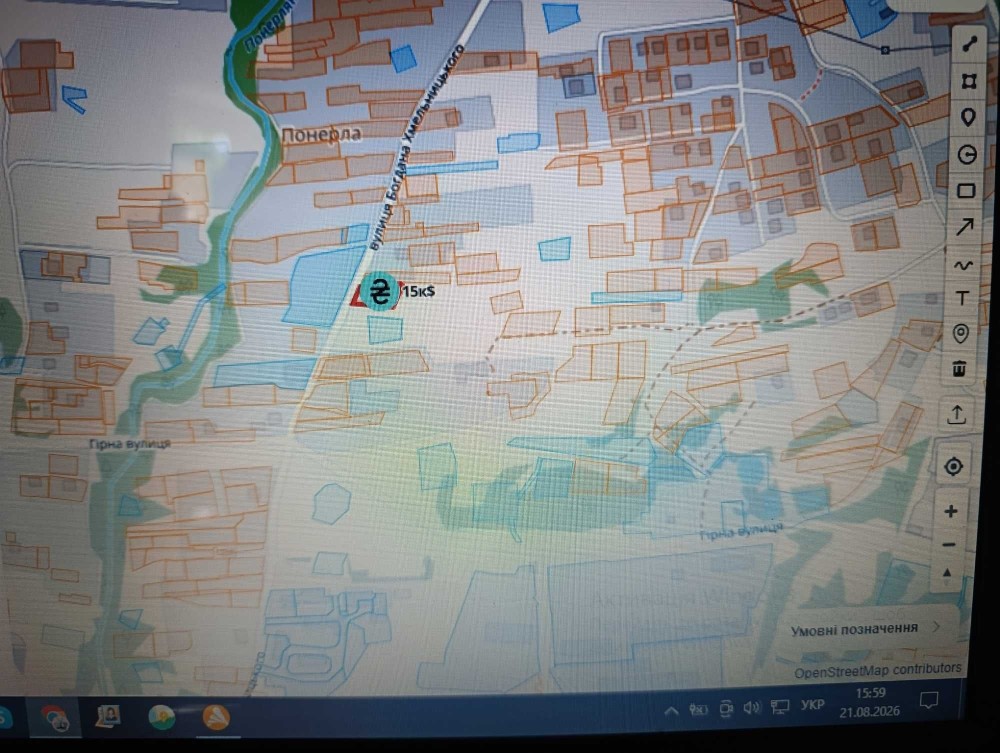1000x753 pixels.
Task: Open the Windows notification center
Action: pos(929,701)
